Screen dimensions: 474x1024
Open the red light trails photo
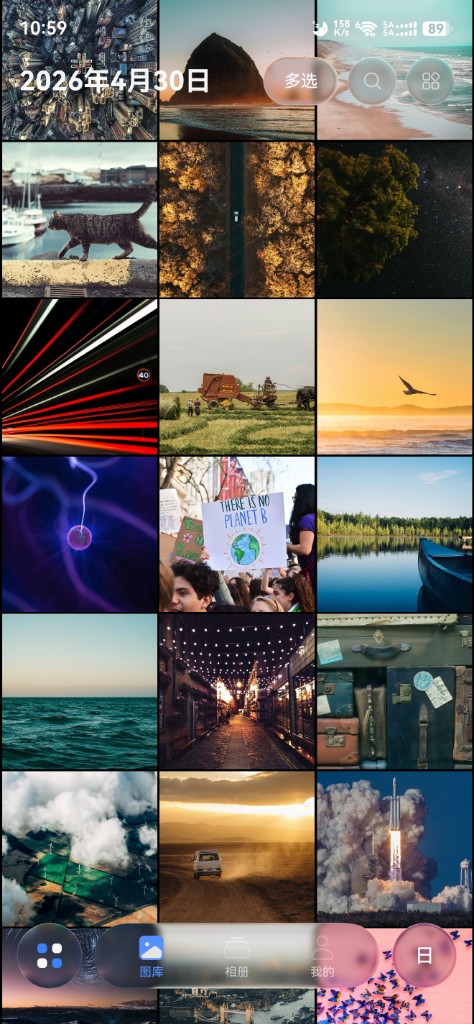point(80,377)
